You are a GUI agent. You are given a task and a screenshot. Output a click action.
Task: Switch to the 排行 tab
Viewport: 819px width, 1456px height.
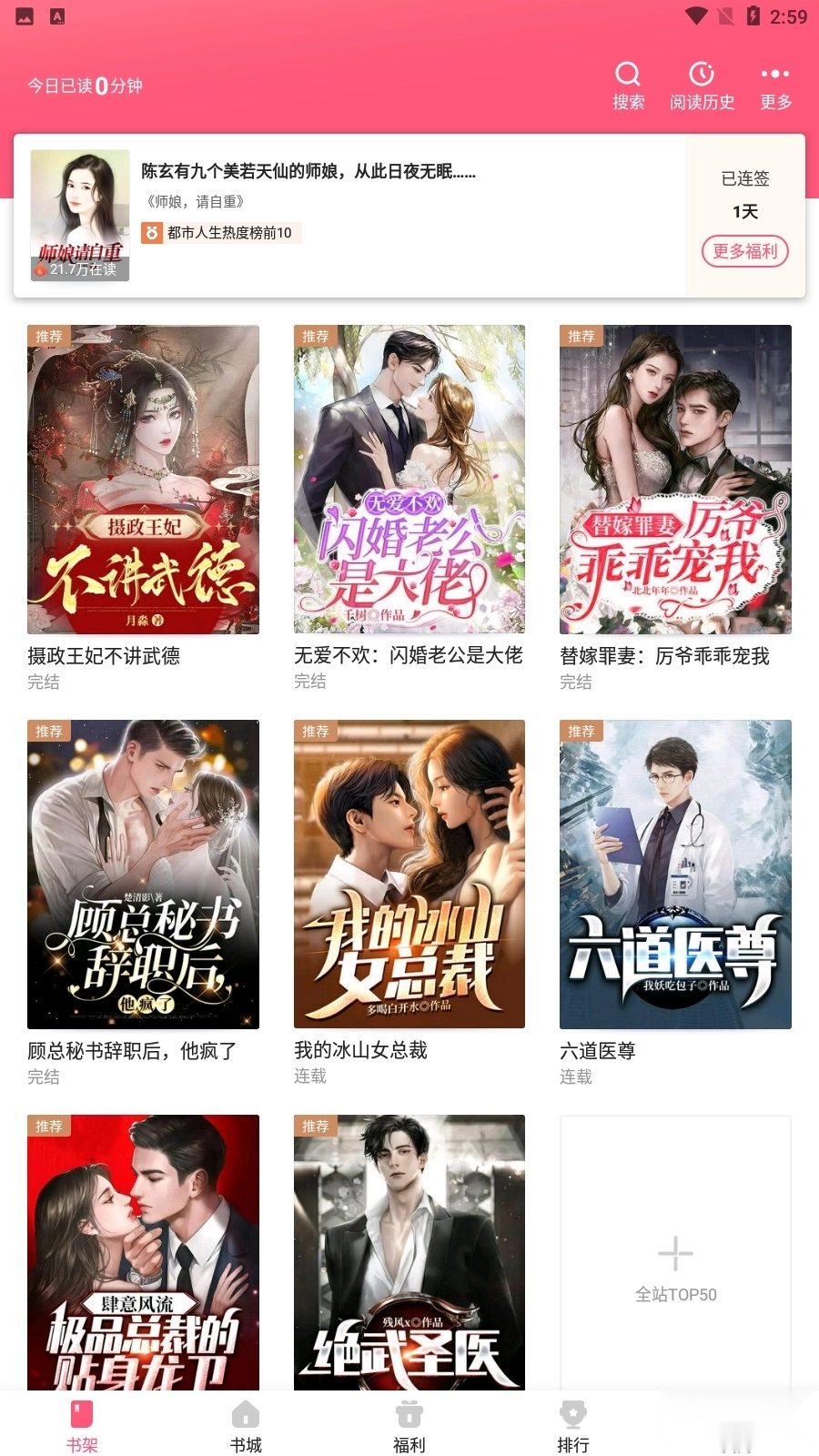click(571, 1412)
